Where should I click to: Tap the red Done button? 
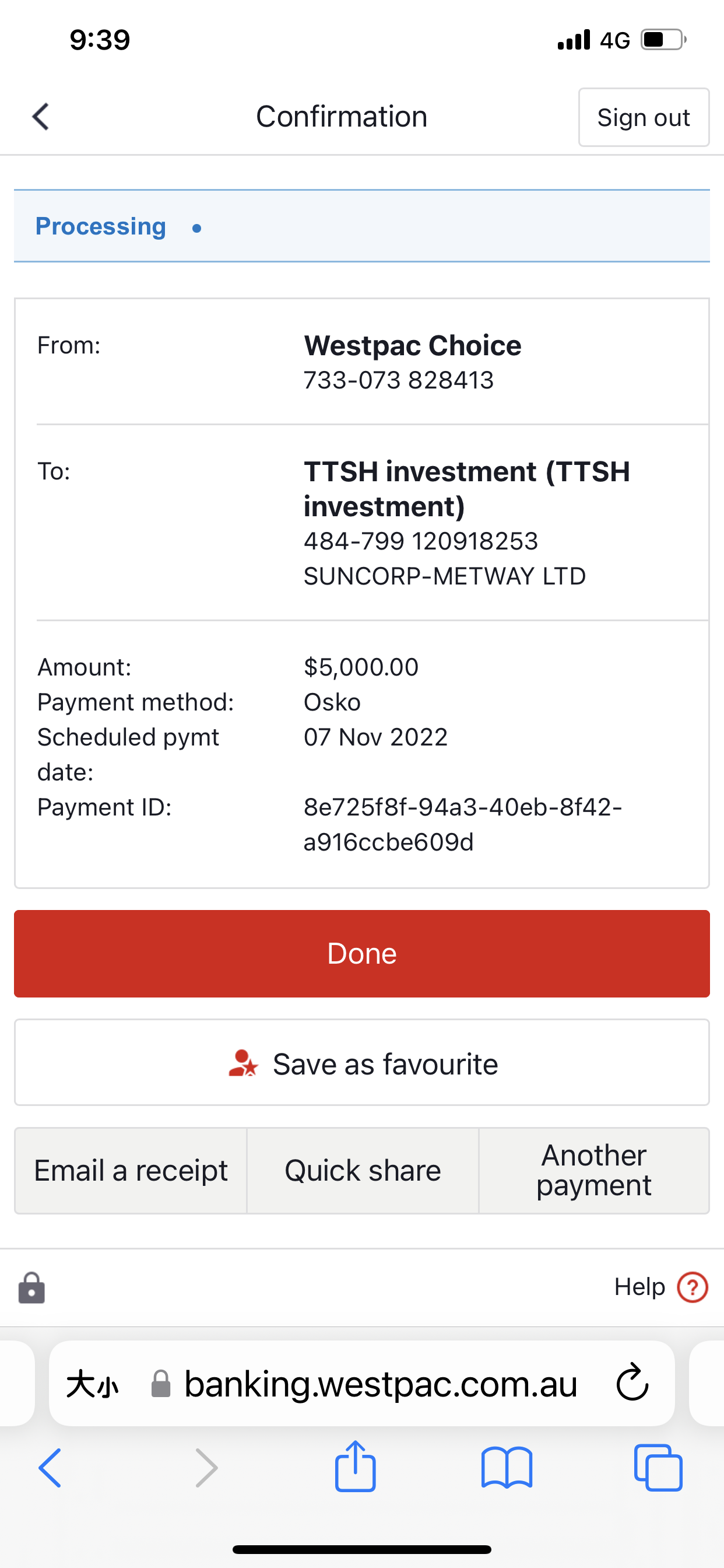pyautogui.click(x=362, y=953)
